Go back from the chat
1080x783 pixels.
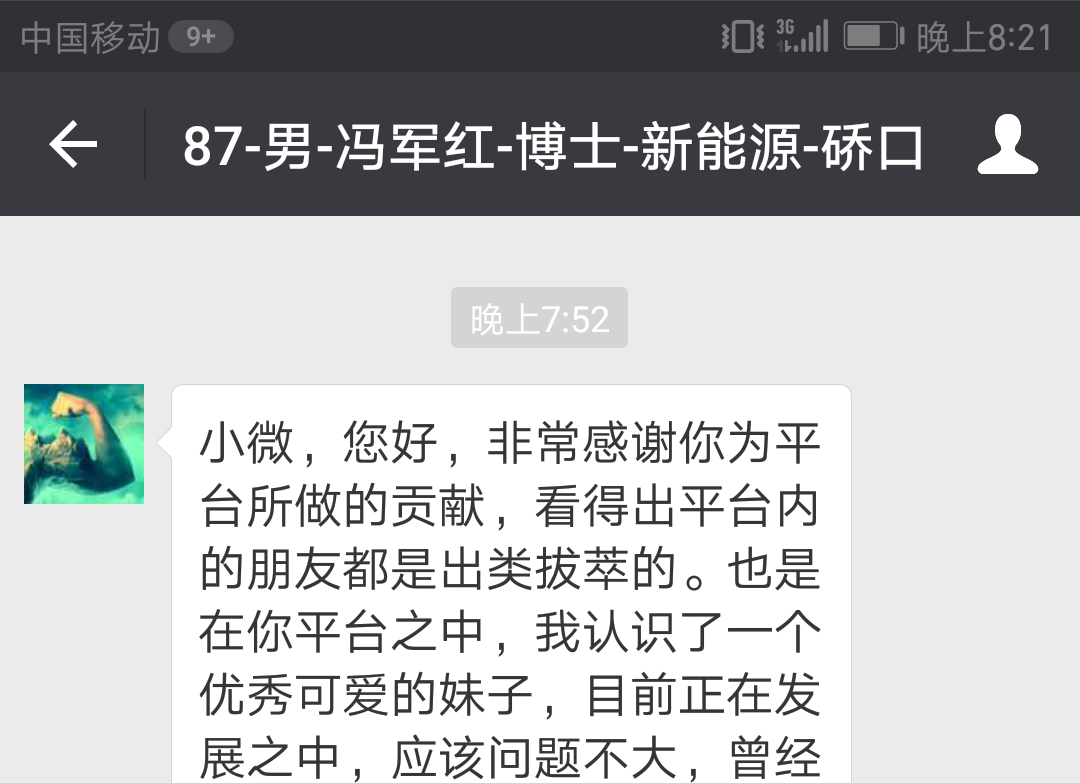pos(73,146)
